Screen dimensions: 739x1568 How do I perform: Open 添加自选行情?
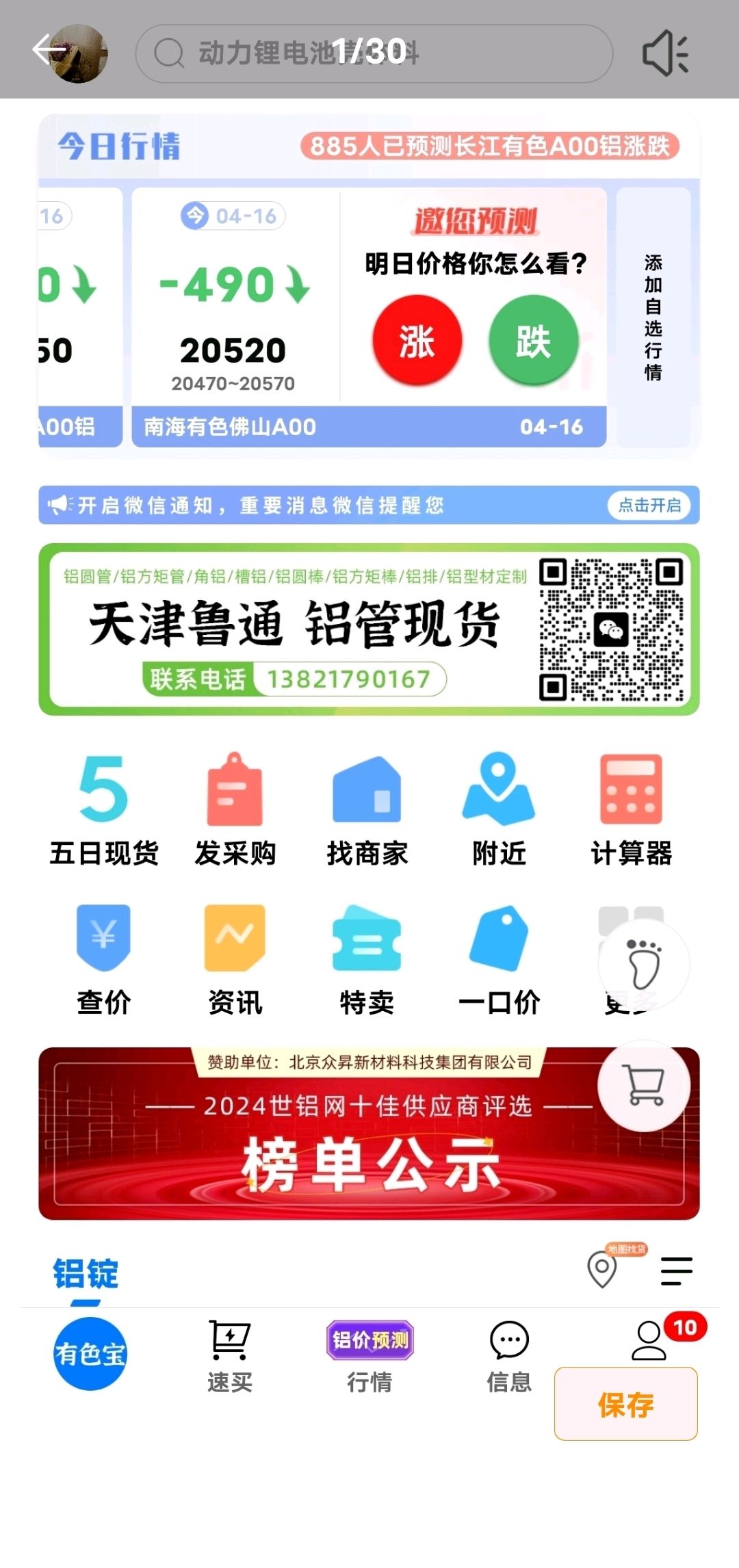(x=653, y=317)
